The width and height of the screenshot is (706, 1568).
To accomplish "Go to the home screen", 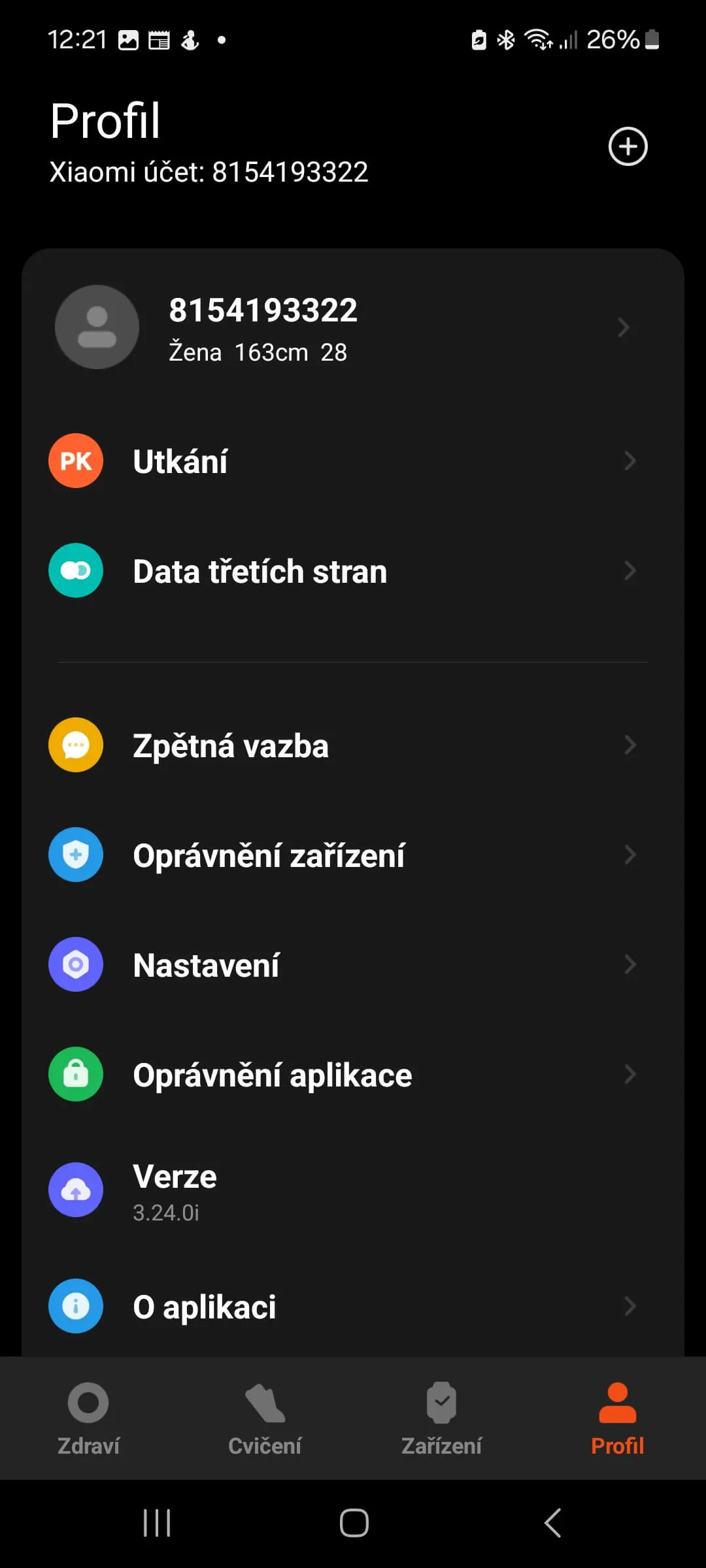I will tap(354, 1523).
